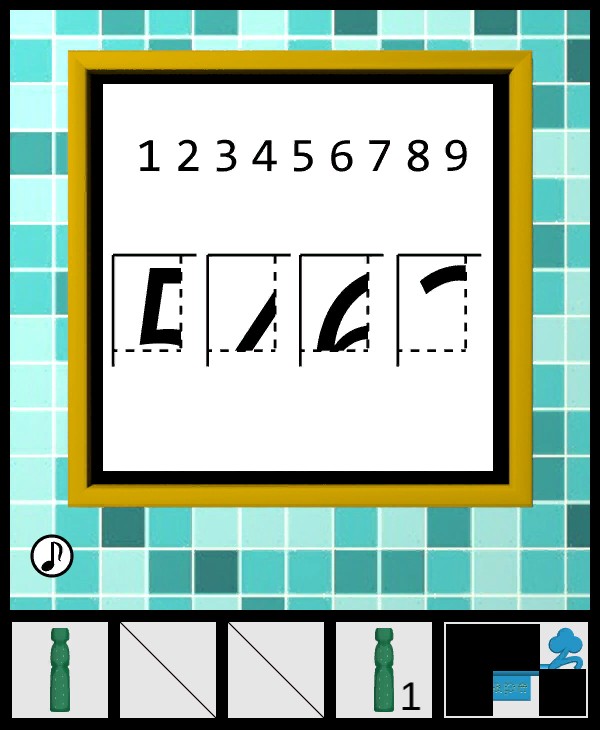Select the green bottle without a number
Screen dimensions: 600x730
point(60,670)
